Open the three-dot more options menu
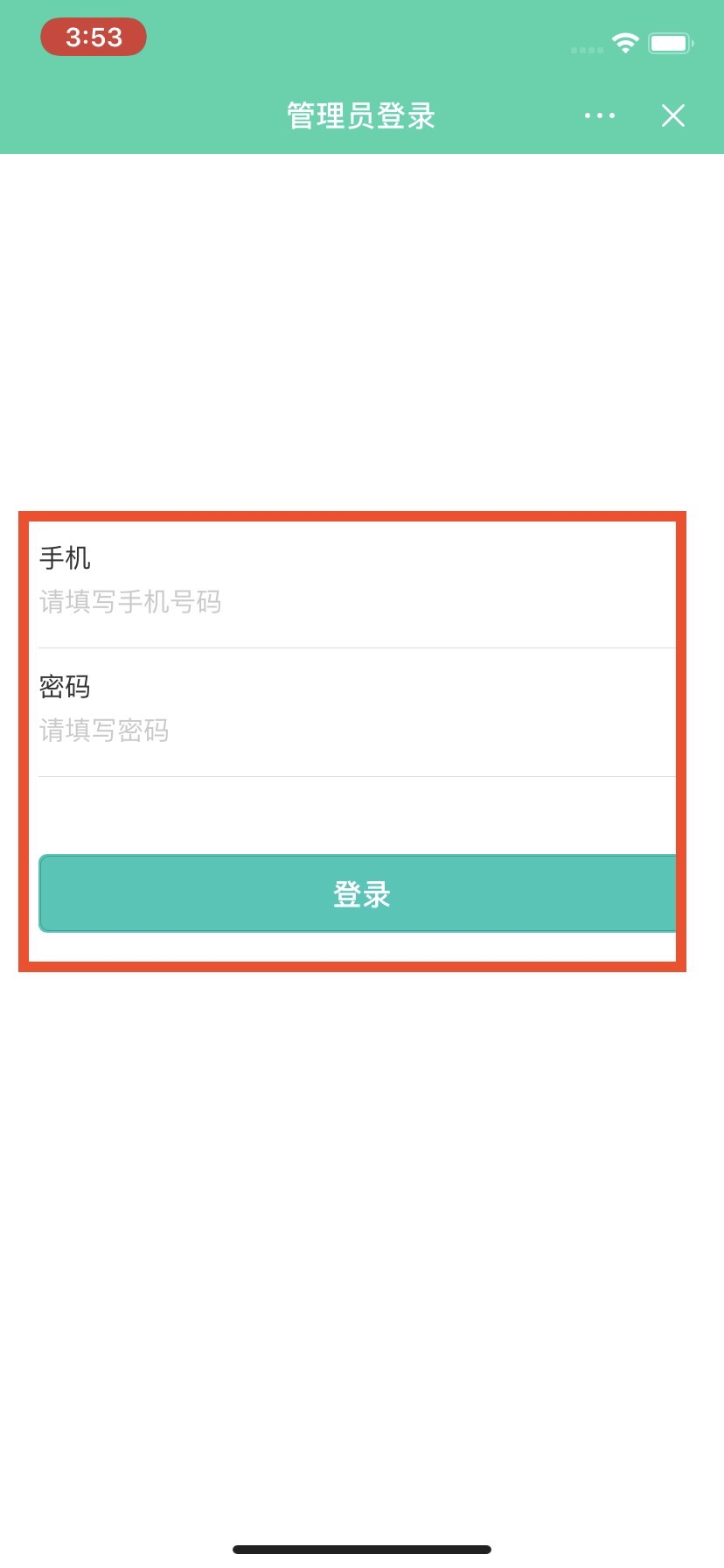724x1568 pixels. coord(600,115)
